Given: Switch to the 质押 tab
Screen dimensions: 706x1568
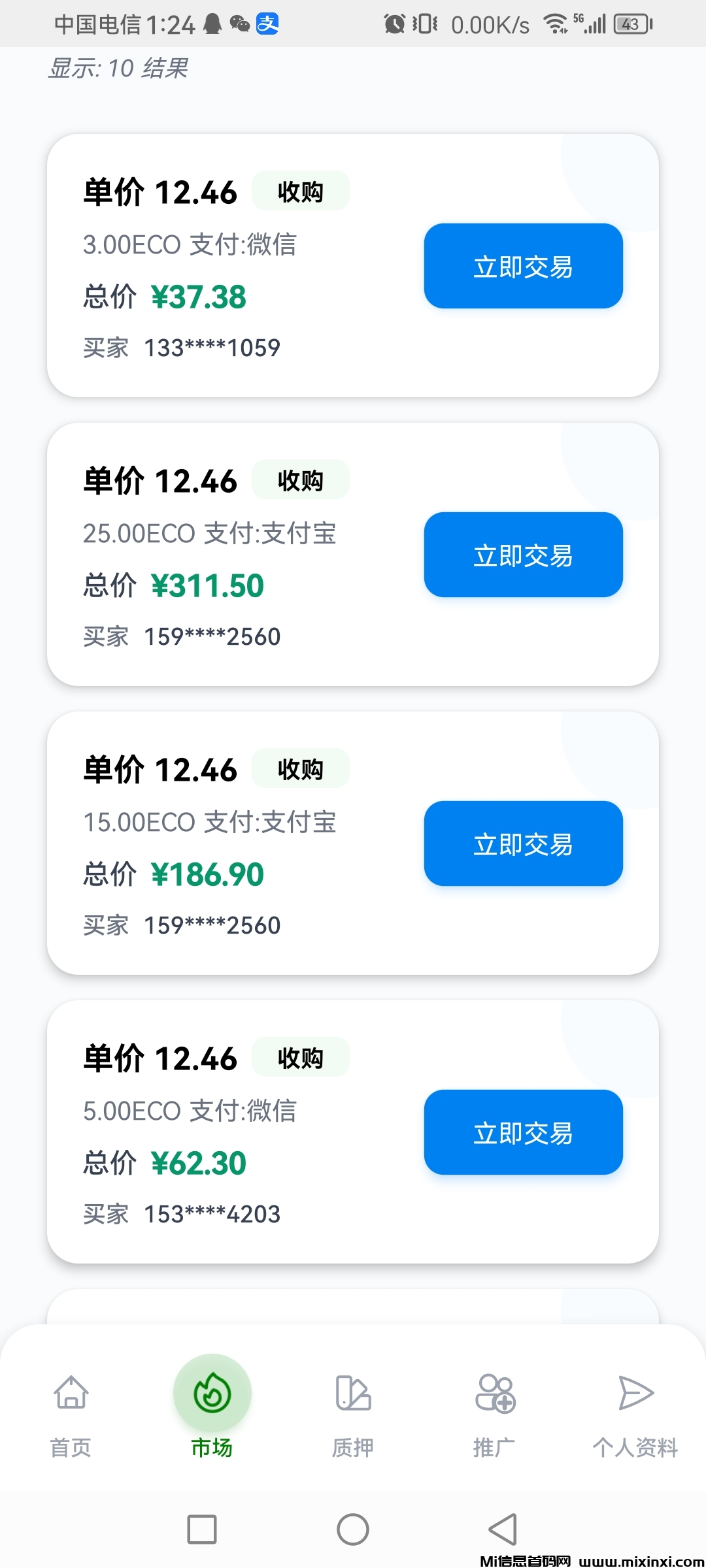Looking at the screenshot, I should 353,1410.
